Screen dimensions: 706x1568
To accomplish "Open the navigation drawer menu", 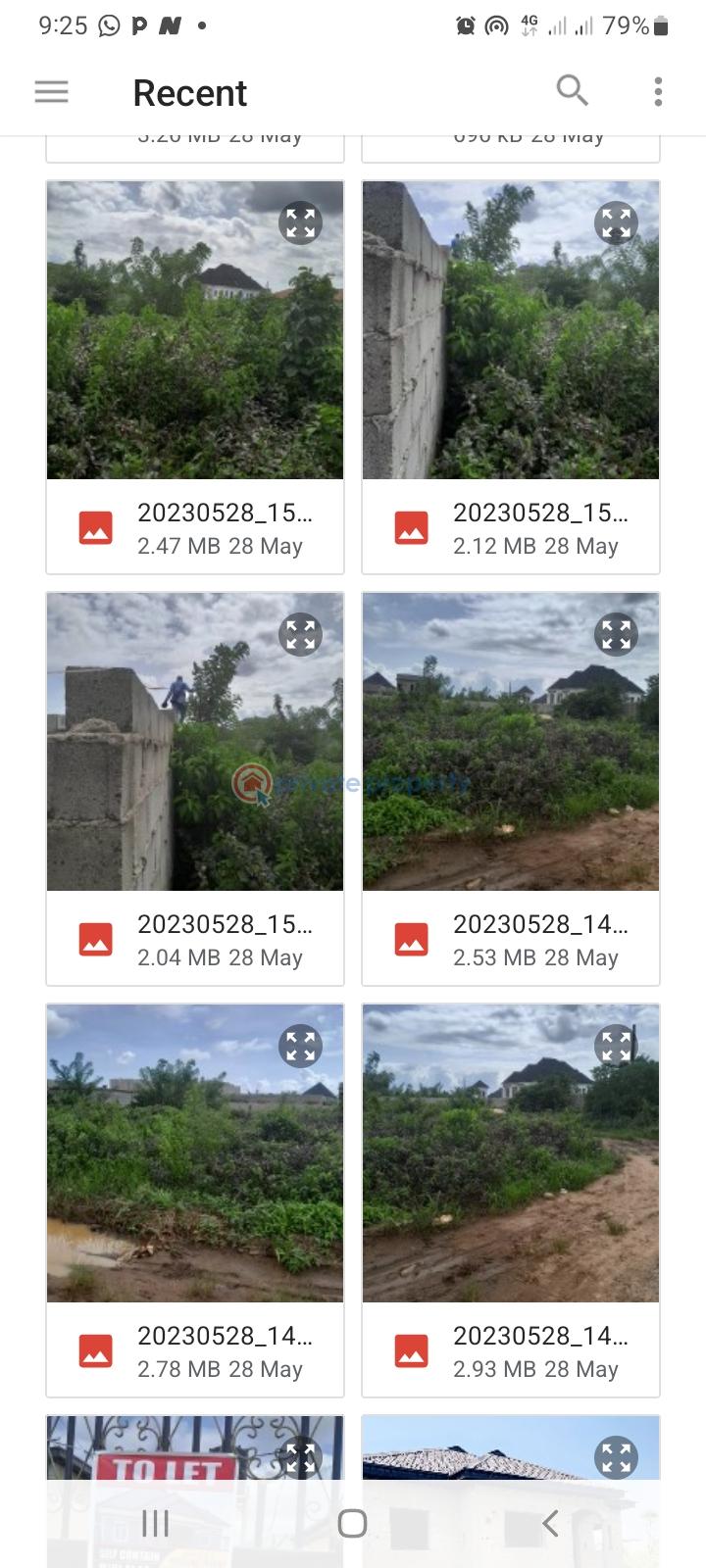I will (x=52, y=92).
